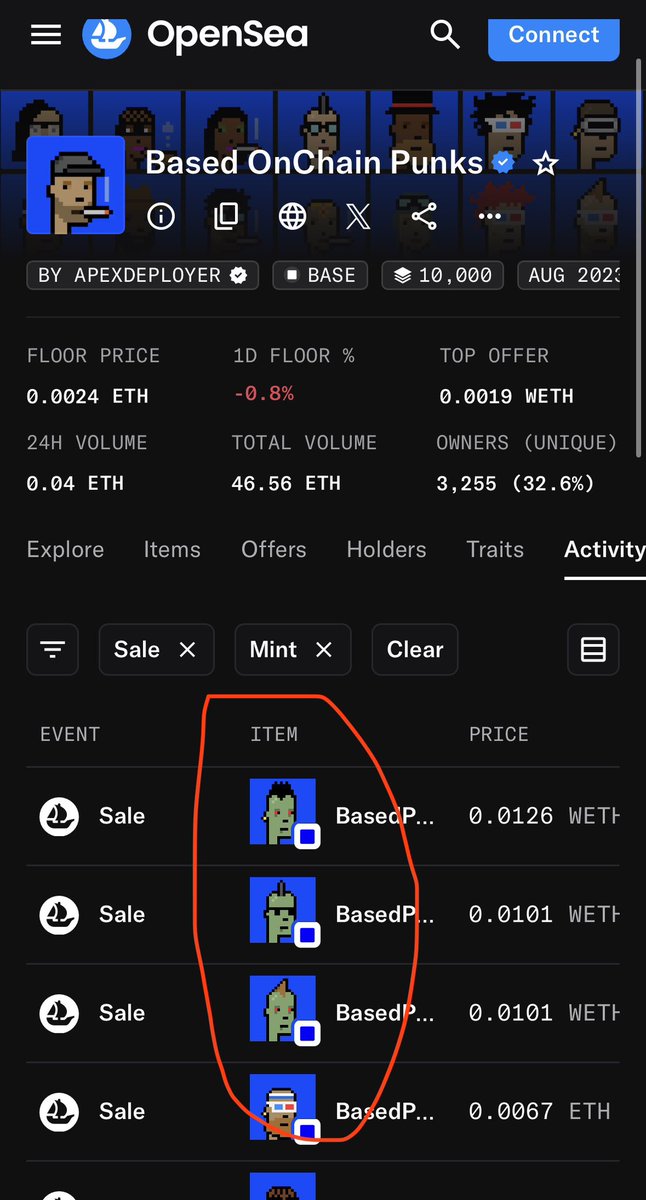Screen dimensions: 646x1200
Task: Remove the Mint filter chip
Action: click(324, 650)
